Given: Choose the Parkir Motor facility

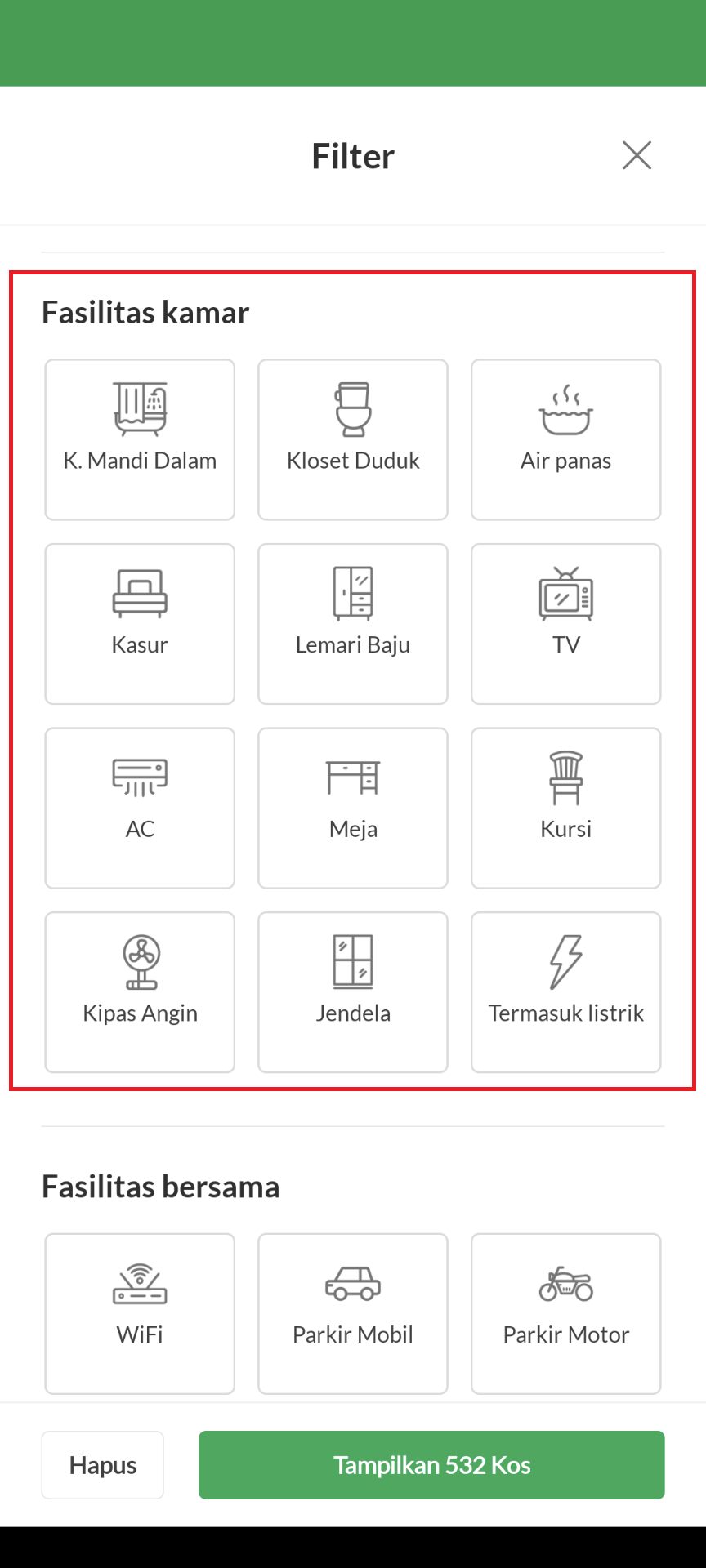Looking at the screenshot, I should pyautogui.click(x=565, y=1313).
